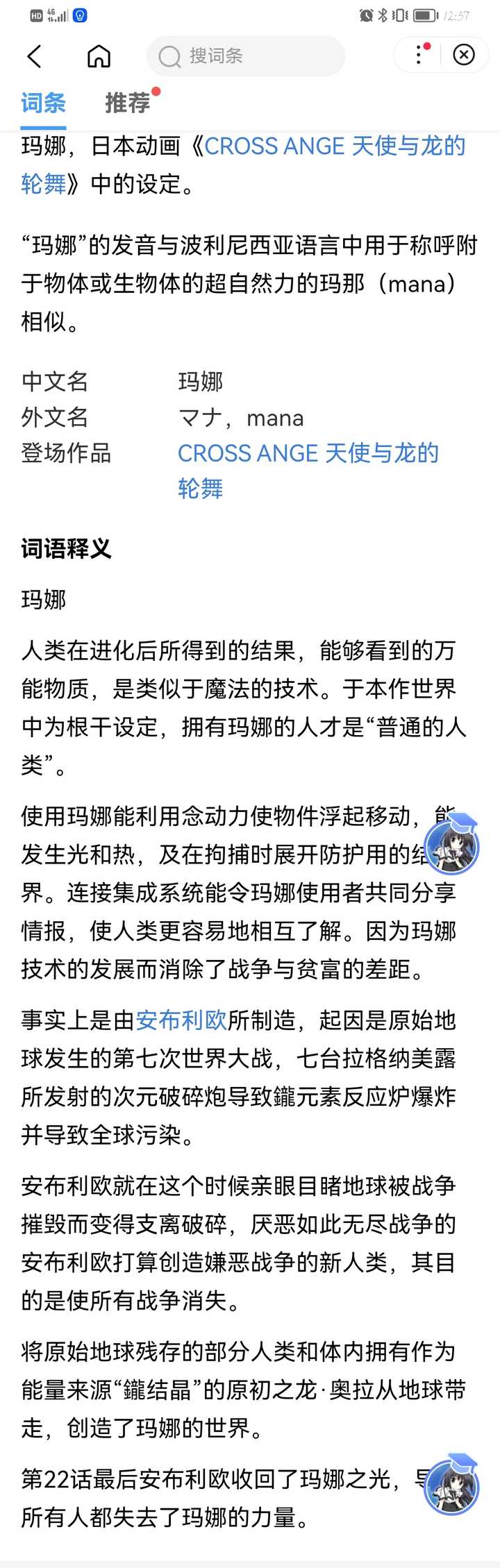Switch to the 推荐 tab
500x1568 pixels.
[x=128, y=103]
